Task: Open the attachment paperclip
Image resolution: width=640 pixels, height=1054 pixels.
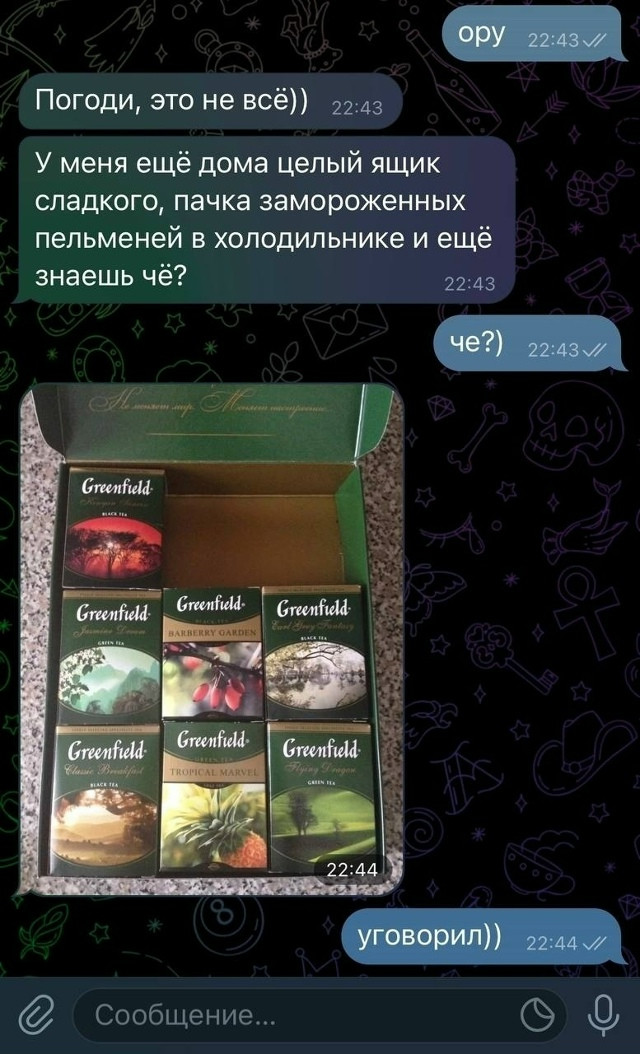Action: point(35,1015)
